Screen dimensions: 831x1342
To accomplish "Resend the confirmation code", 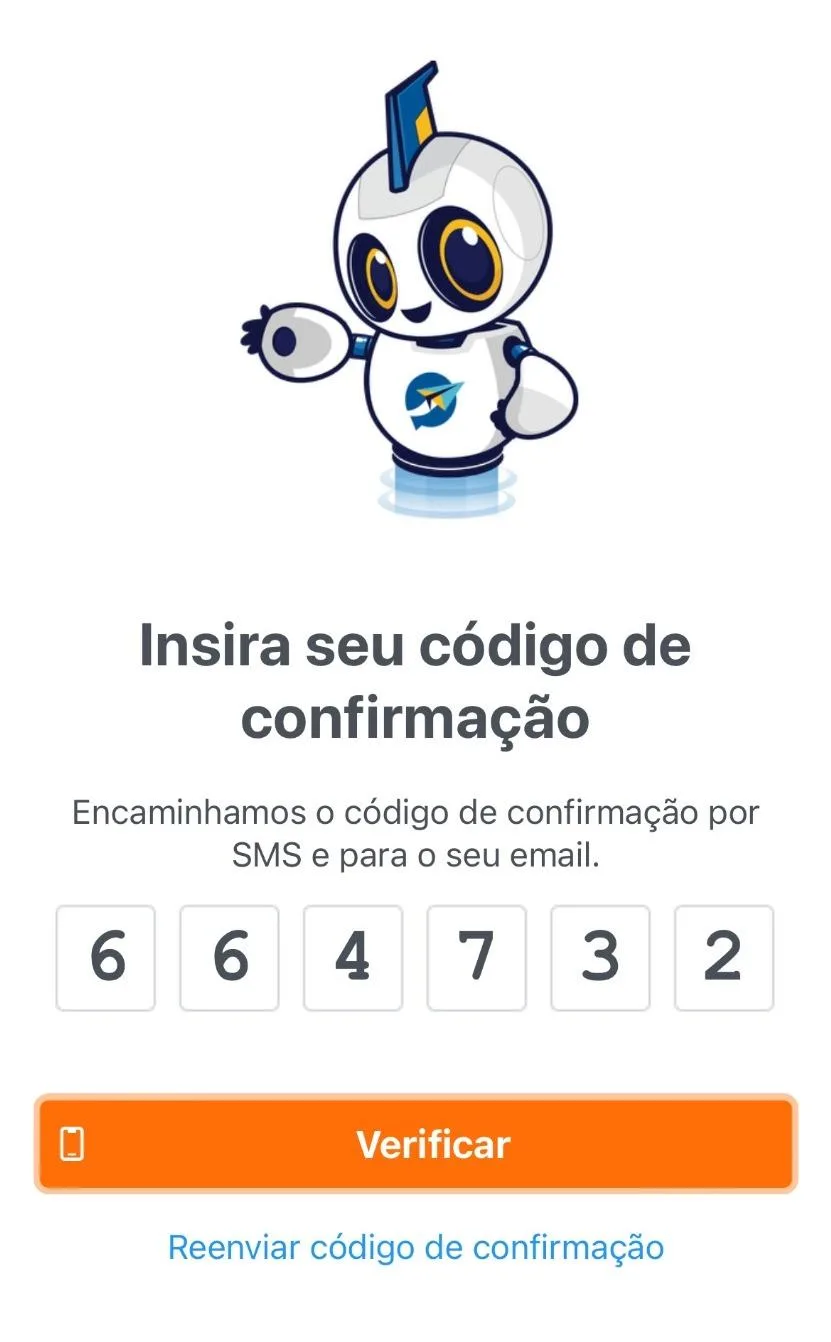I will [x=416, y=1247].
